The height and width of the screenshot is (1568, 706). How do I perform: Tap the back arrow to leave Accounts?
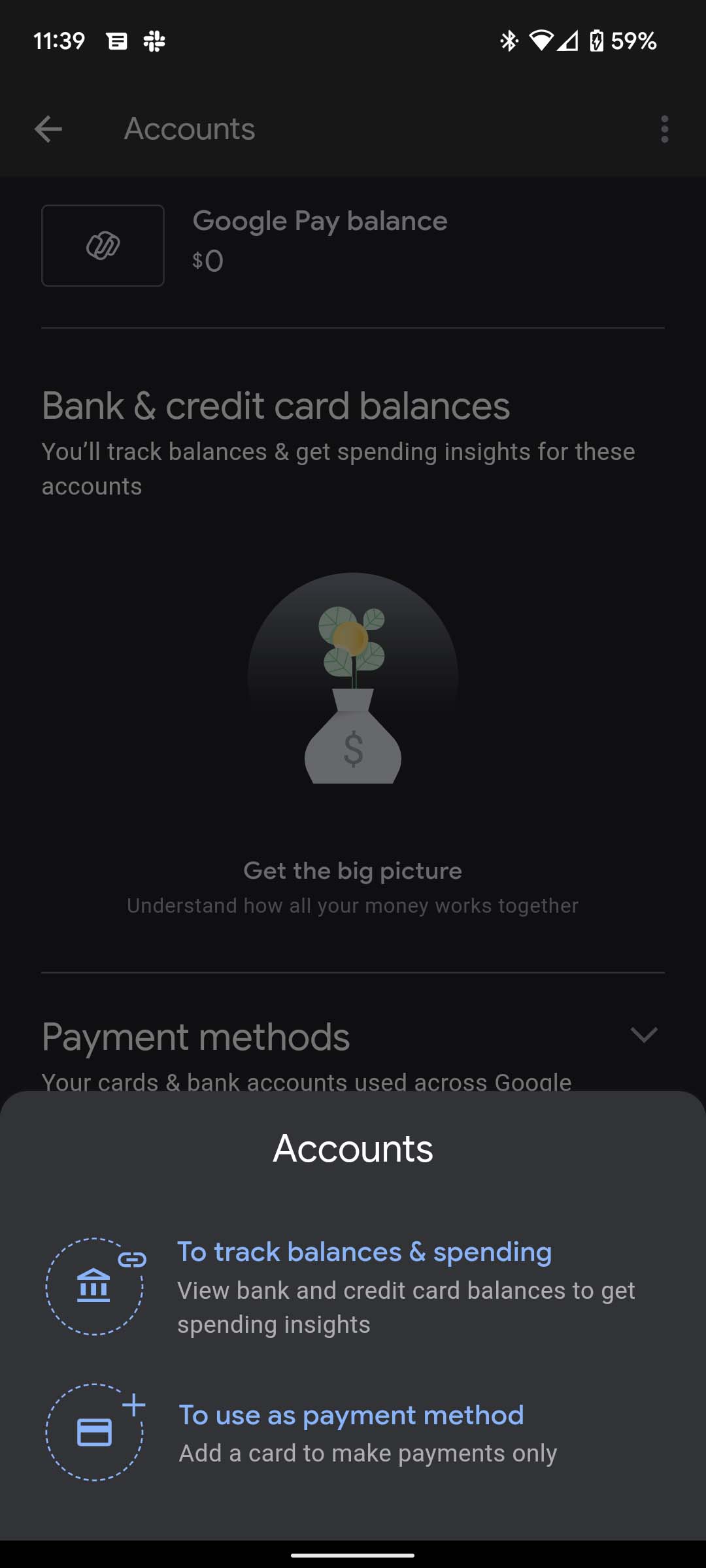(48, 128)
